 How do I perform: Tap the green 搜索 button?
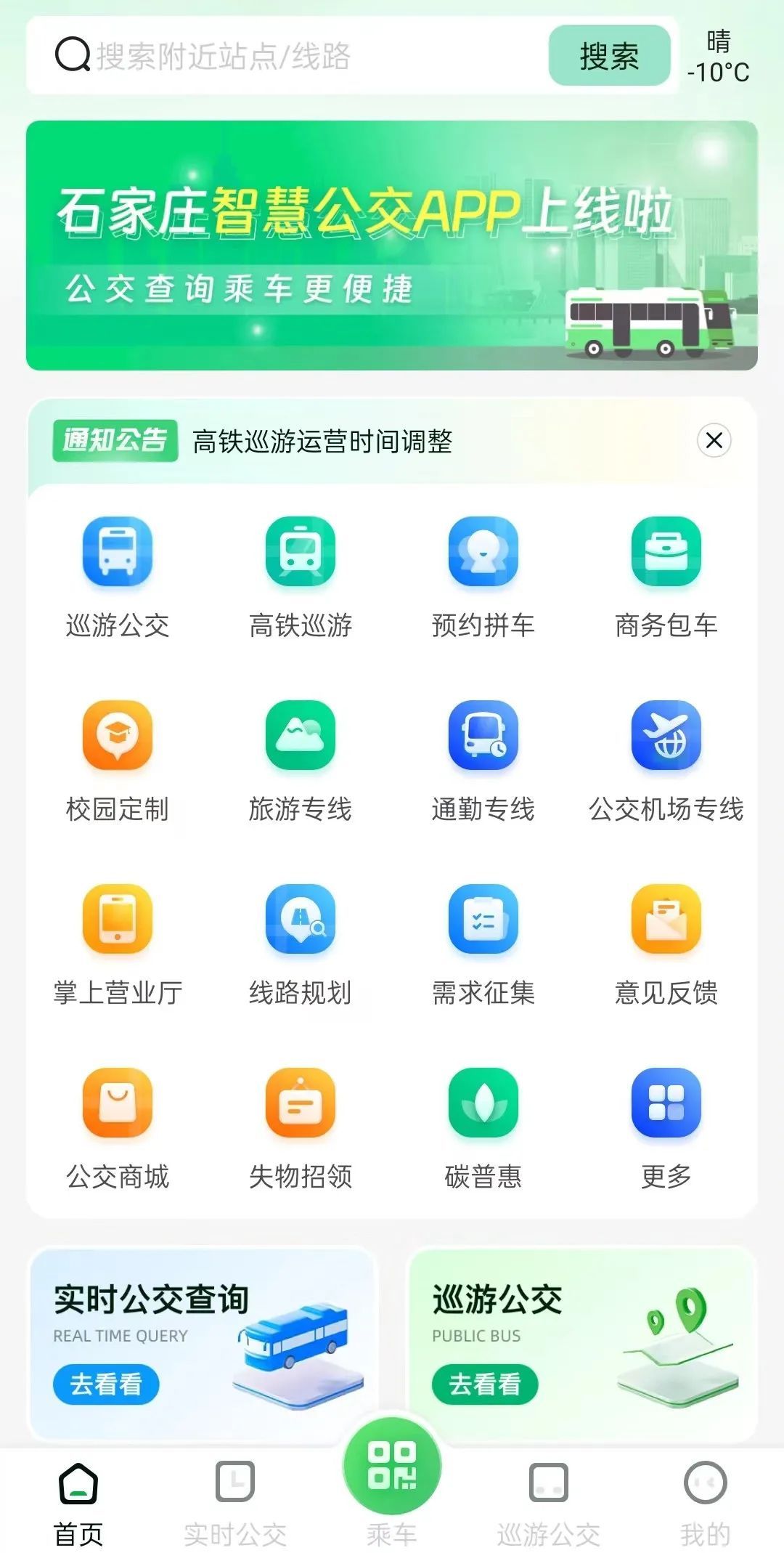(609, 56)
